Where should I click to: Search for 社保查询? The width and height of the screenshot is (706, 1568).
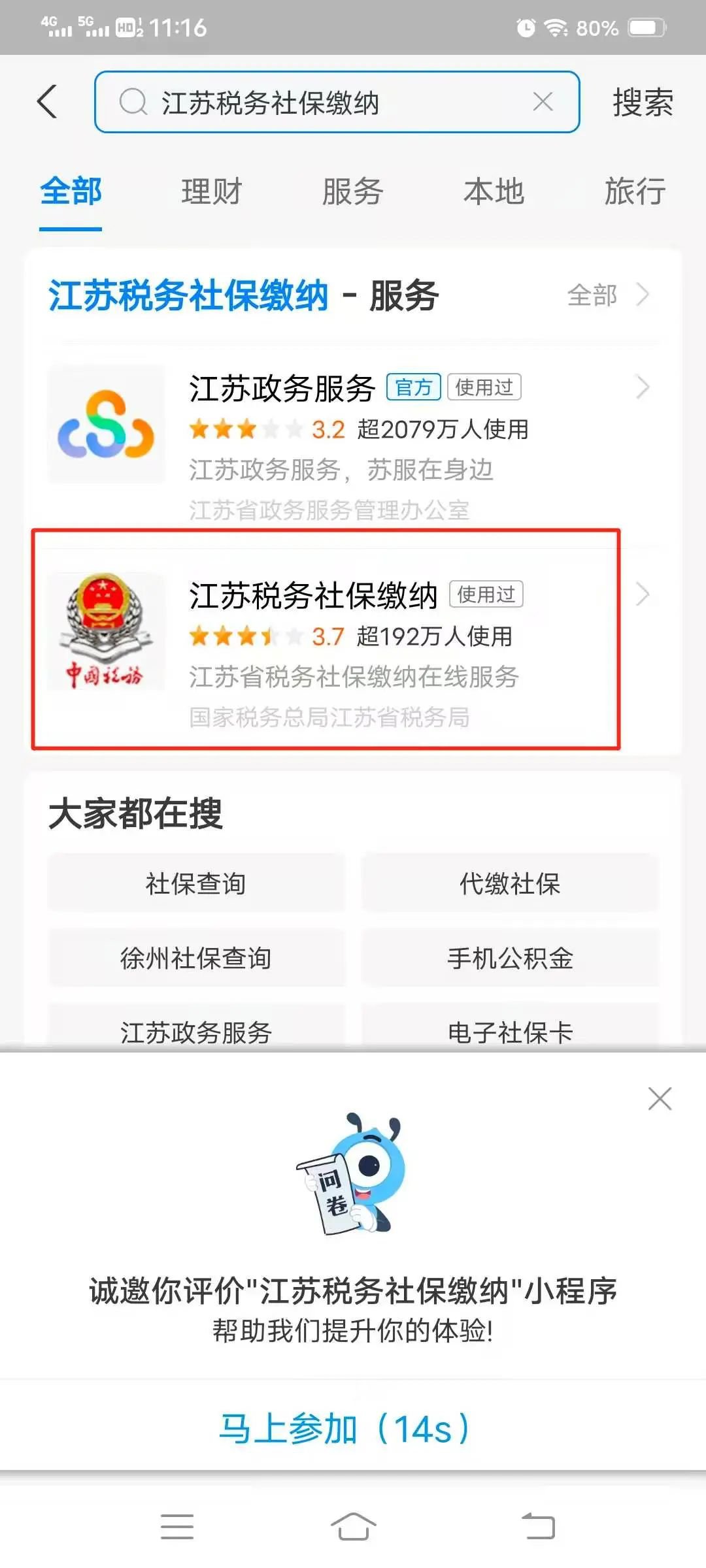[195, 884]
